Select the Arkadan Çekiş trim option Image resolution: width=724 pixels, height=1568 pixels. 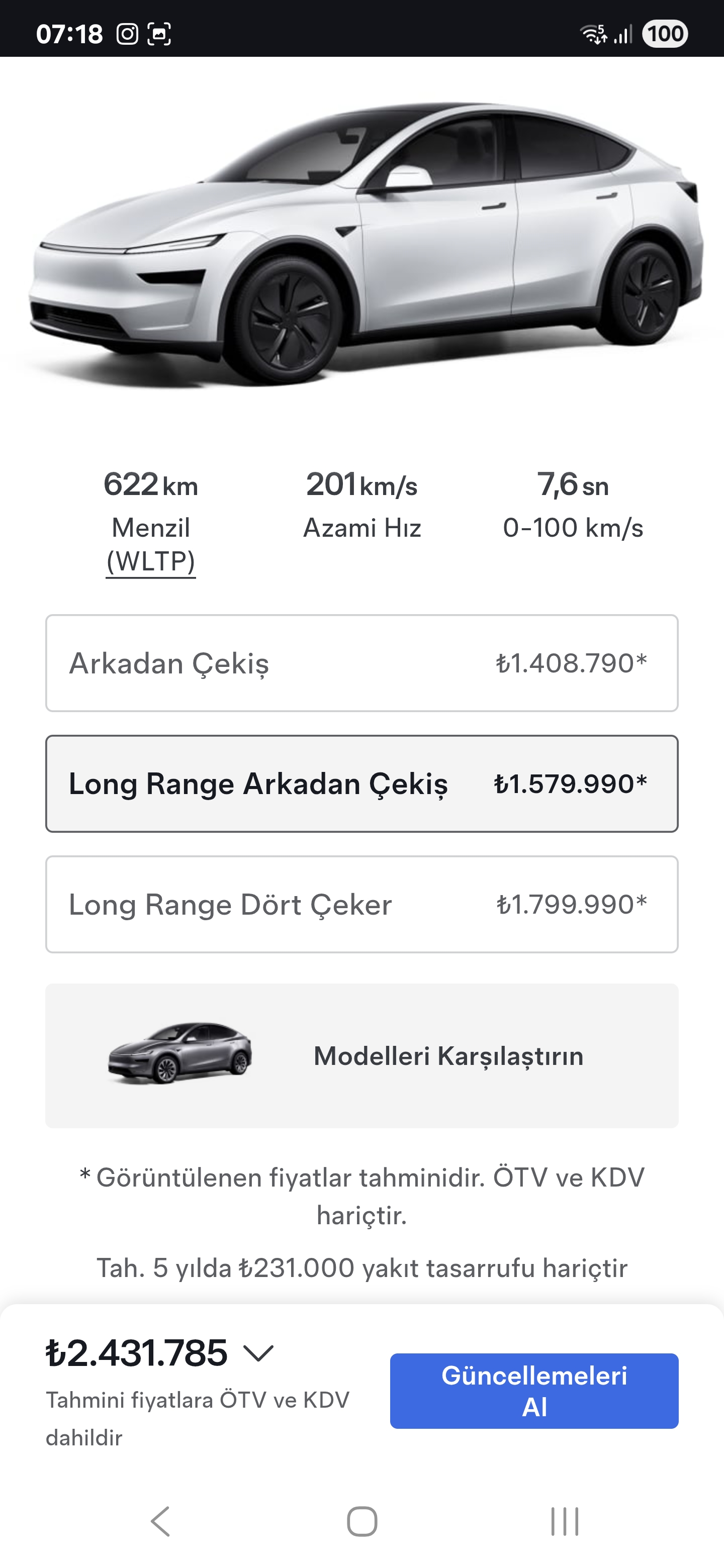(361, 663)
